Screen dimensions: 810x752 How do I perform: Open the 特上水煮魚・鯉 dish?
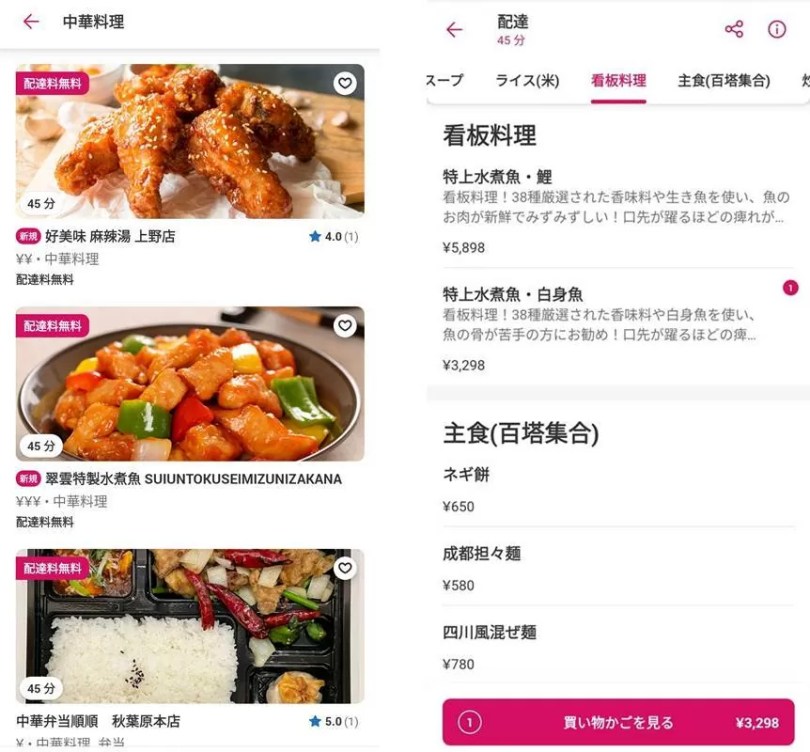pyautogui.click(x=610, y=210)
